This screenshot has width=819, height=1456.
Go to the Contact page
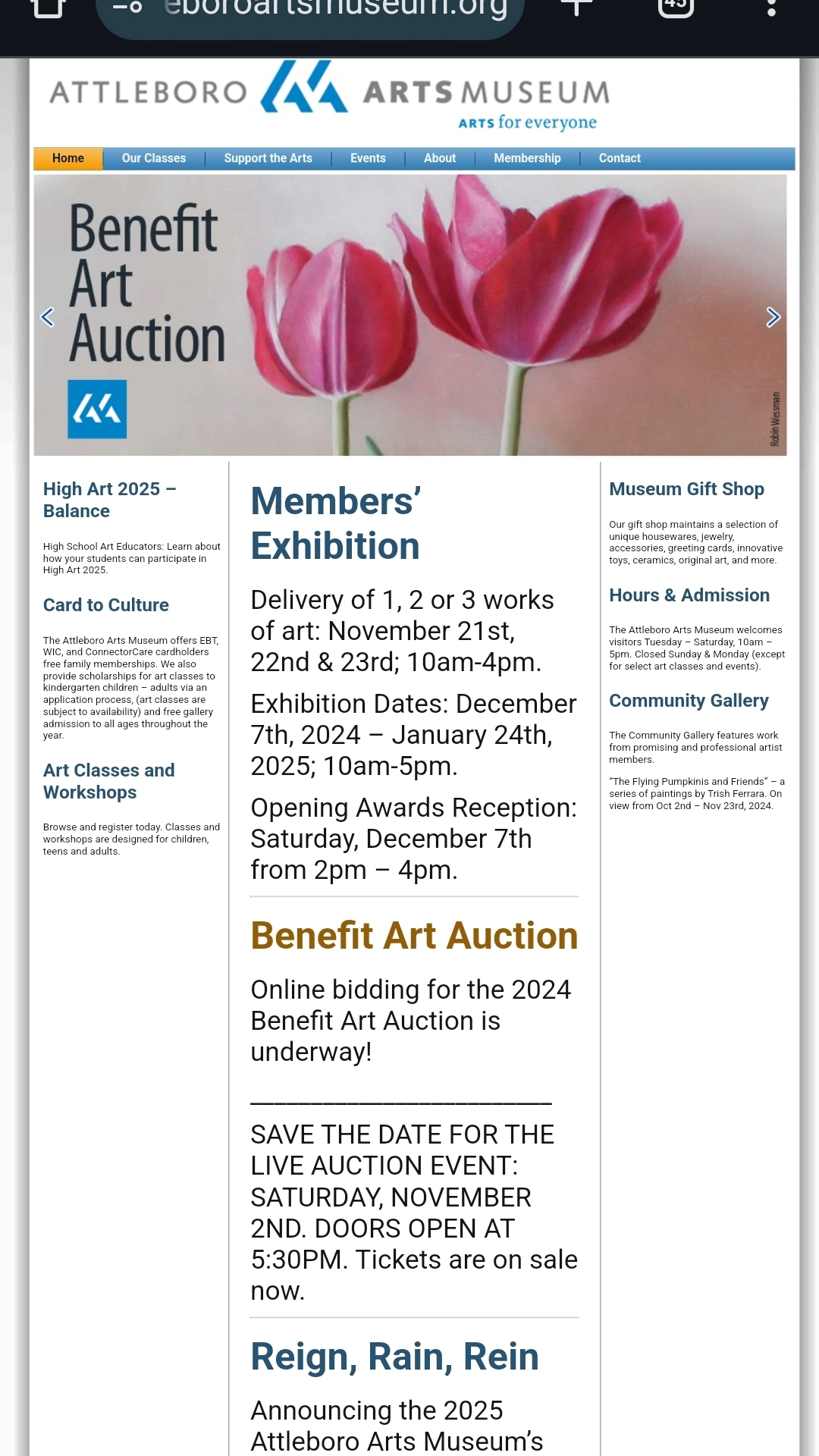pyautogui.click(x=620, y=158)
